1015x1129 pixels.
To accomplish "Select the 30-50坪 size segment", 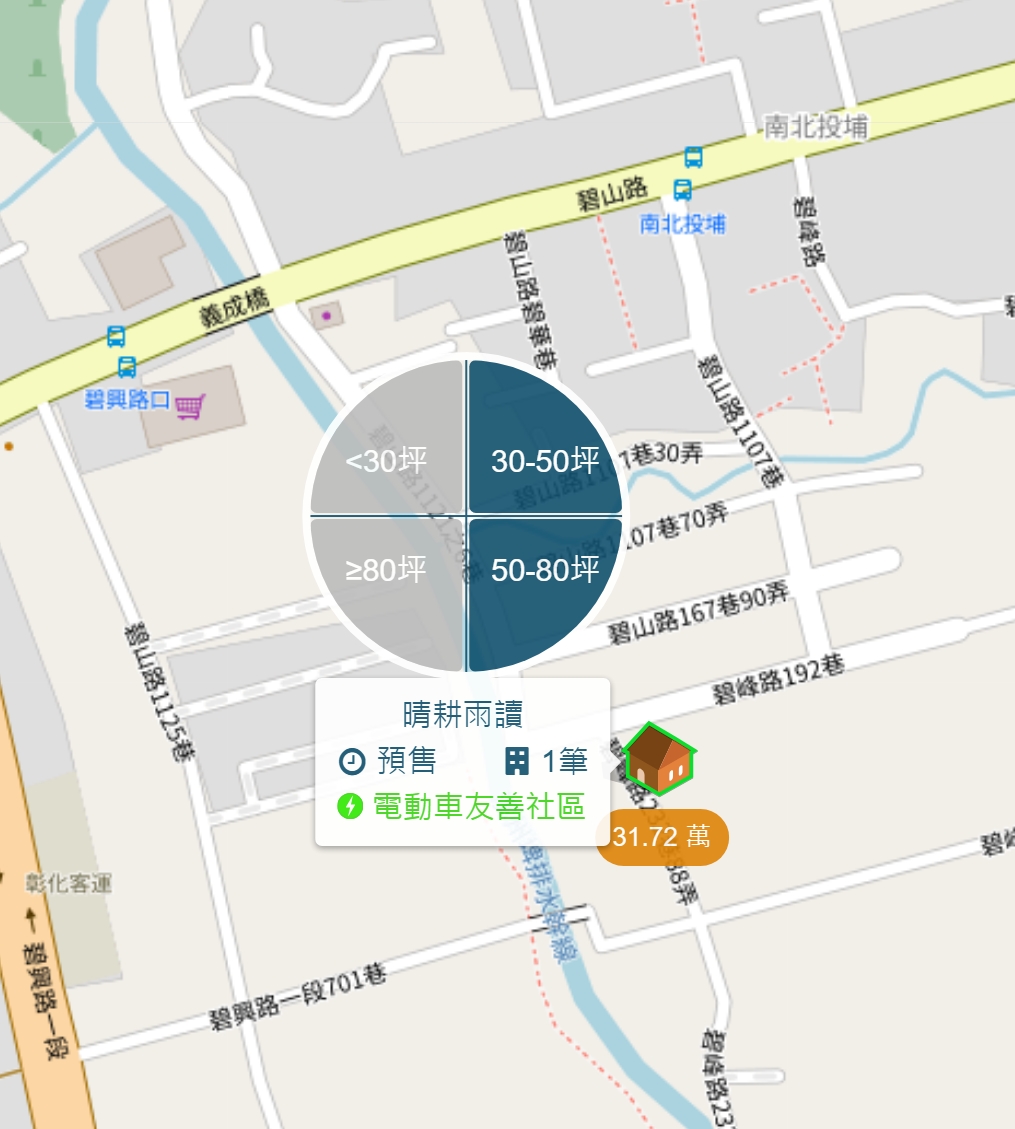I will click(x=543, y=460).
